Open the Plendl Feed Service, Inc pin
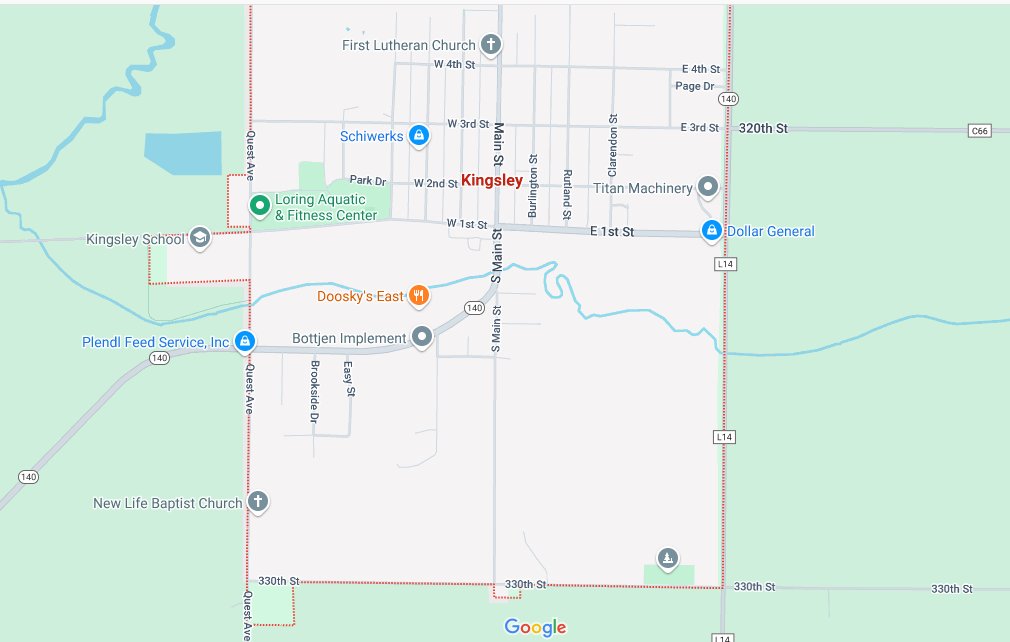1010x642 pixels. pyautogui.click(x=244, y=342)
